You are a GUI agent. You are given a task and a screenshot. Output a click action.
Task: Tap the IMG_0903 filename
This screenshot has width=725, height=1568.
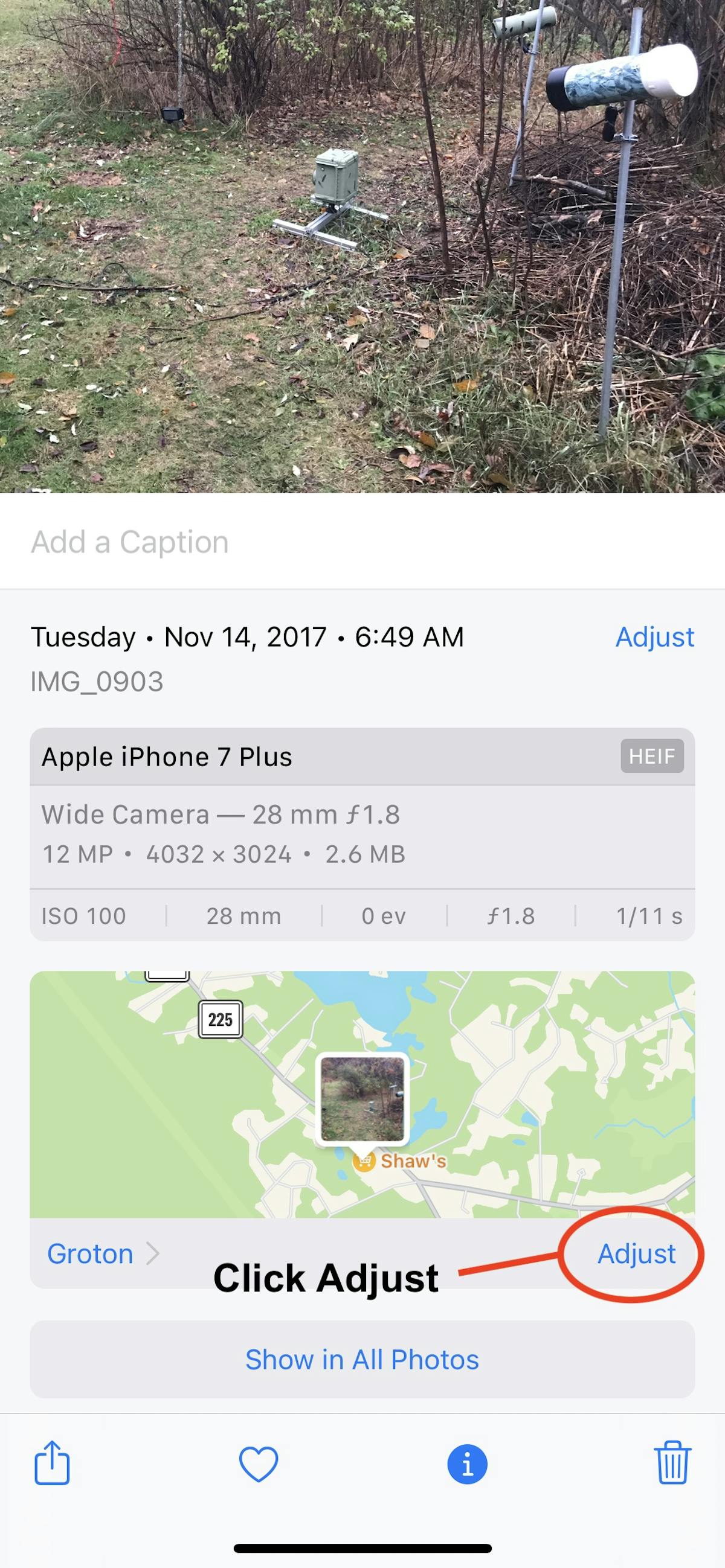[x=97, y=682]
